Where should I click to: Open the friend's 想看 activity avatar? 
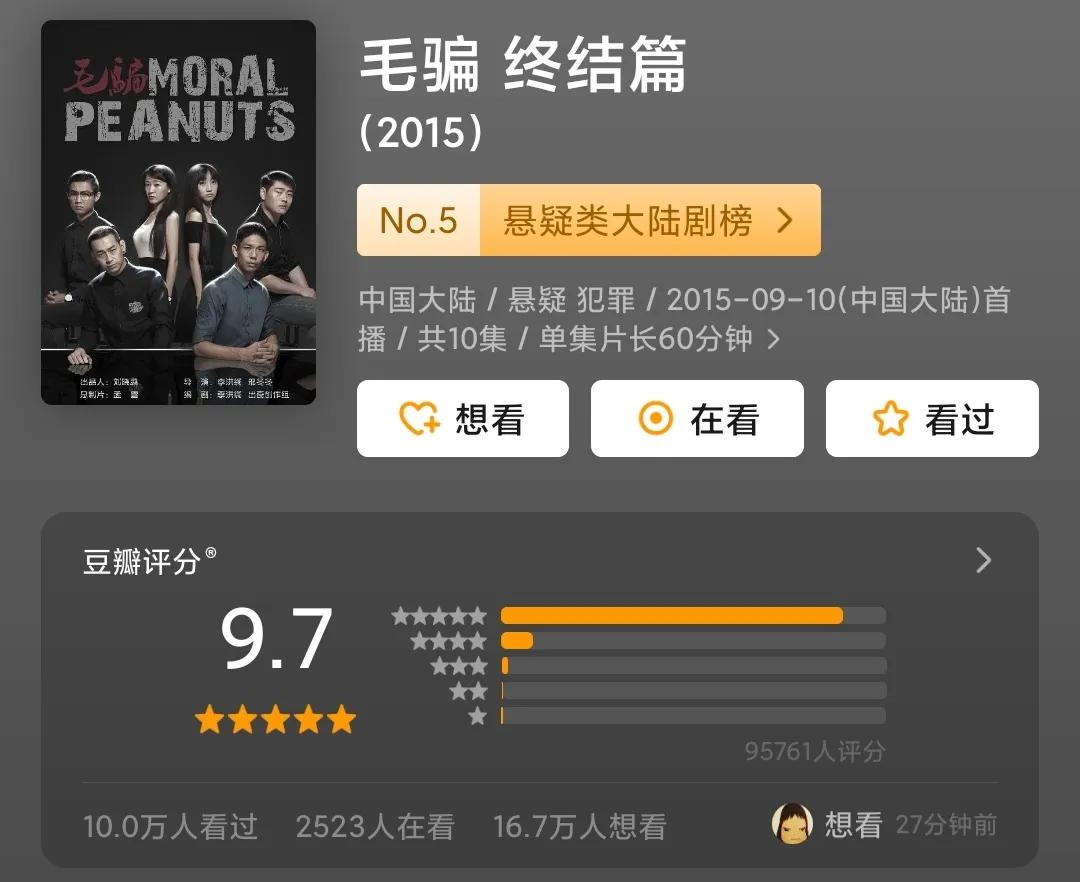click(x=791, y=824)
